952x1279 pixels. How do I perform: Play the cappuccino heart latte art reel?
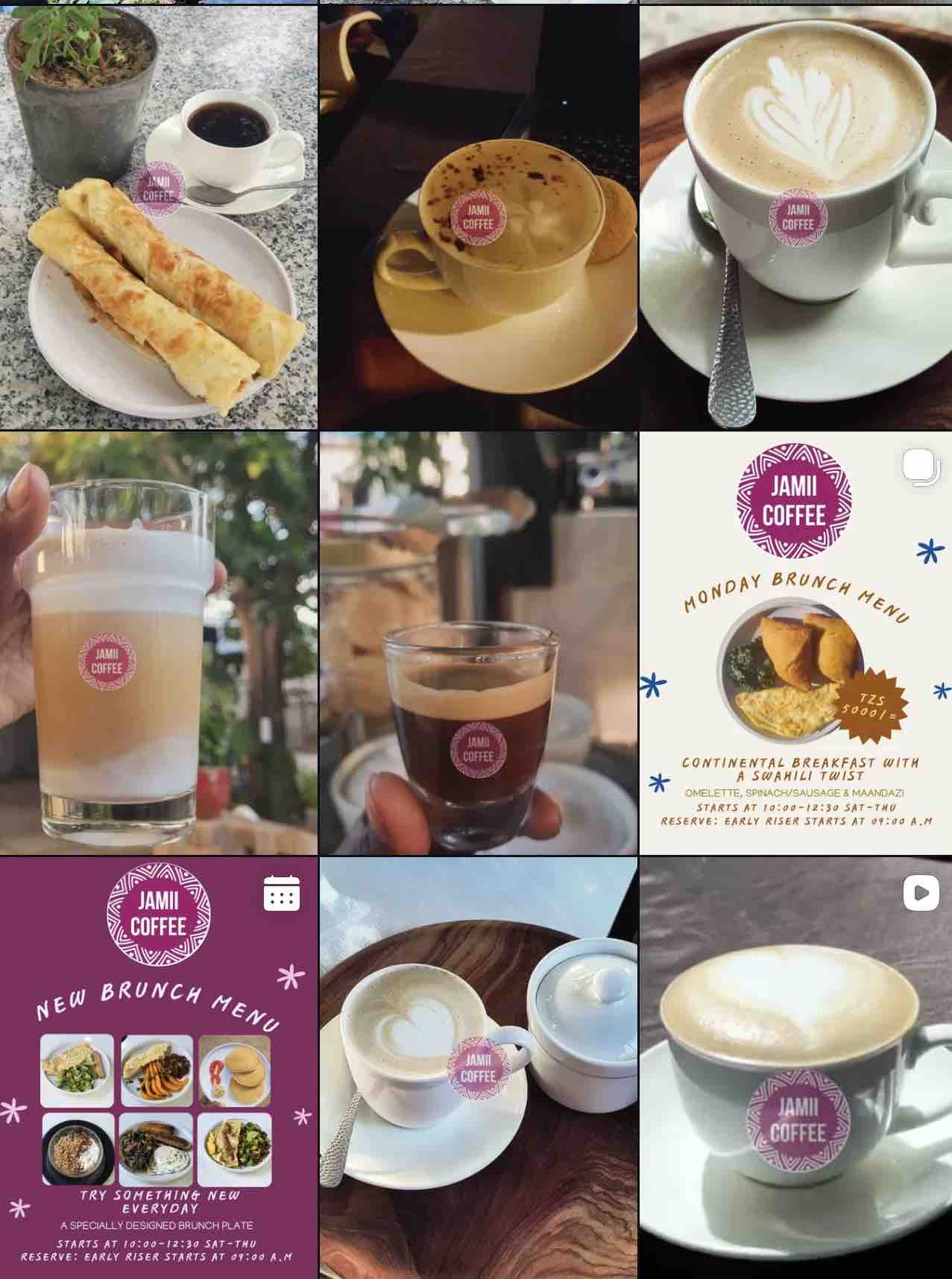pyautogui.click(x=795, y=1068)
